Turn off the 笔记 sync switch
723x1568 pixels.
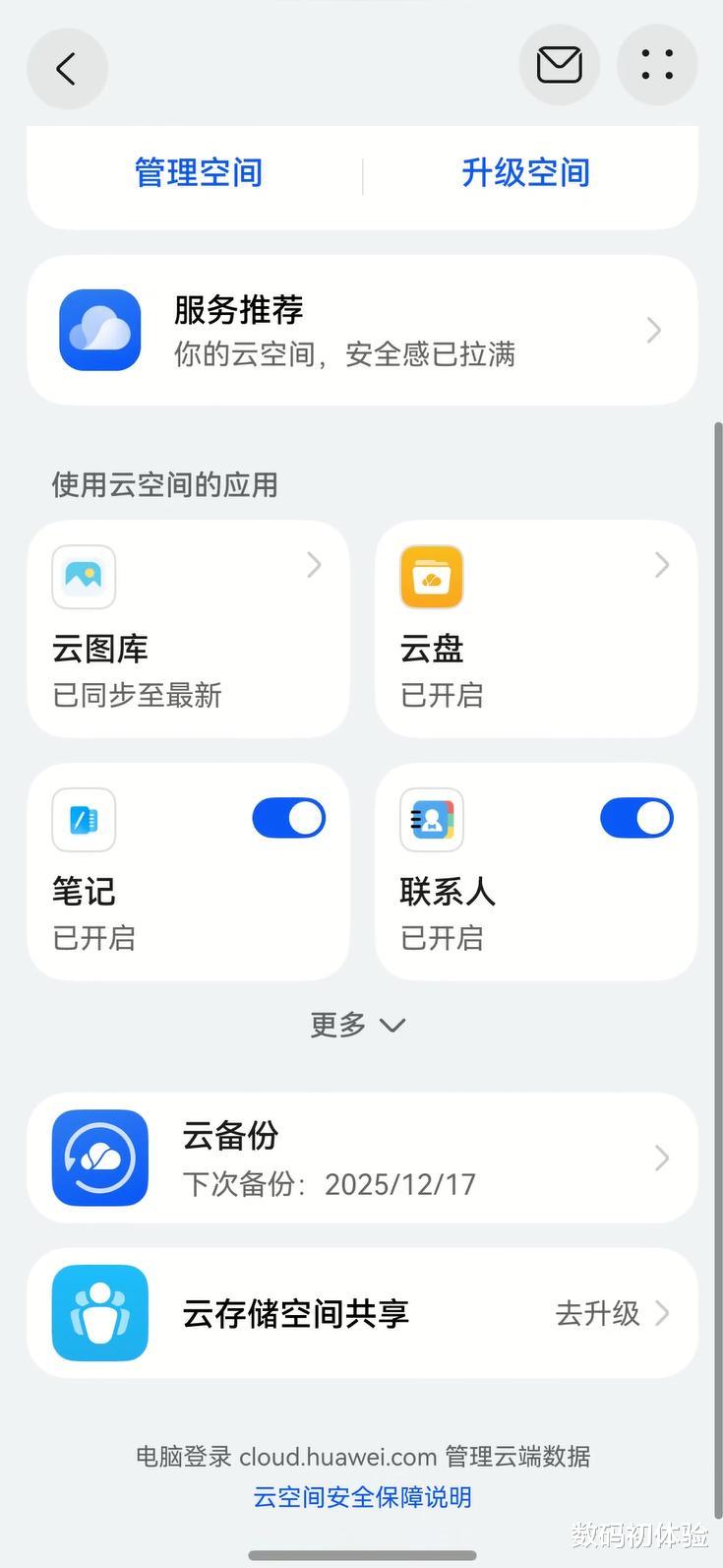pos(288,818)
